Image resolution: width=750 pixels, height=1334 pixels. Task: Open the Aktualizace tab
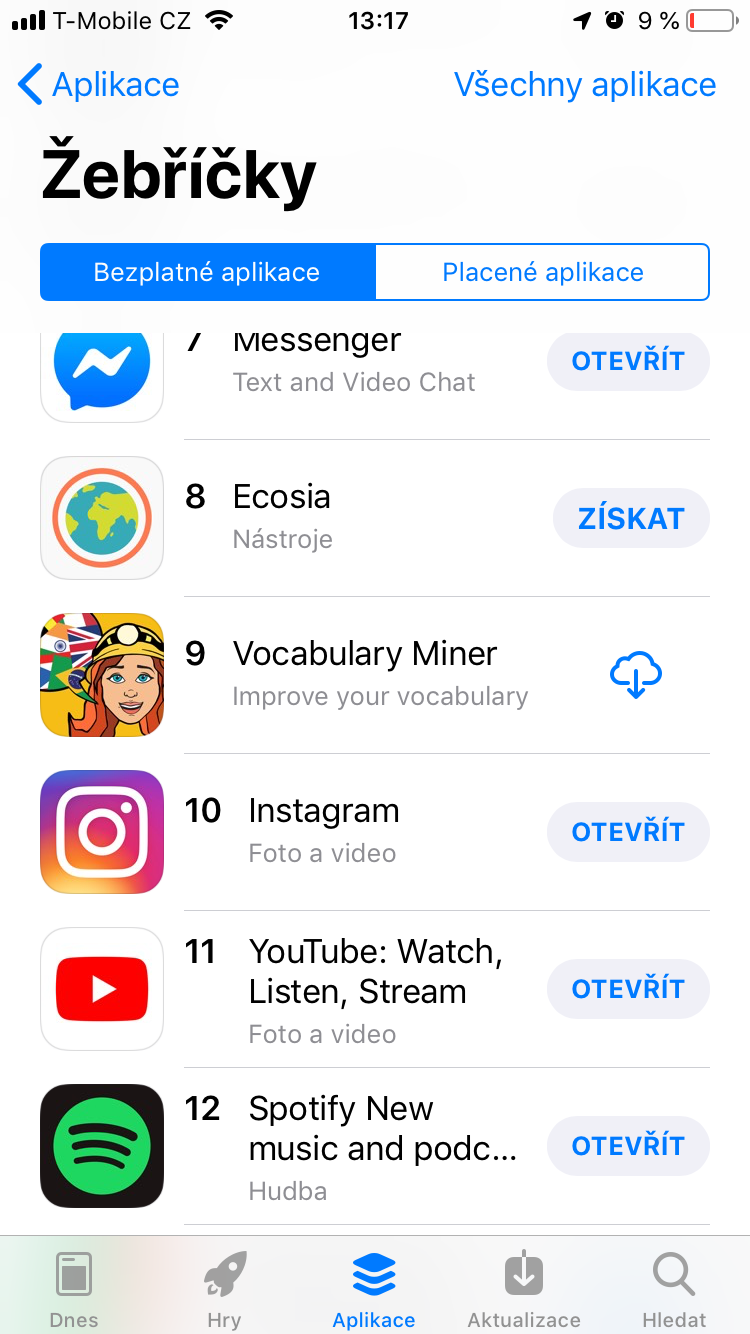pos(524,1290)
